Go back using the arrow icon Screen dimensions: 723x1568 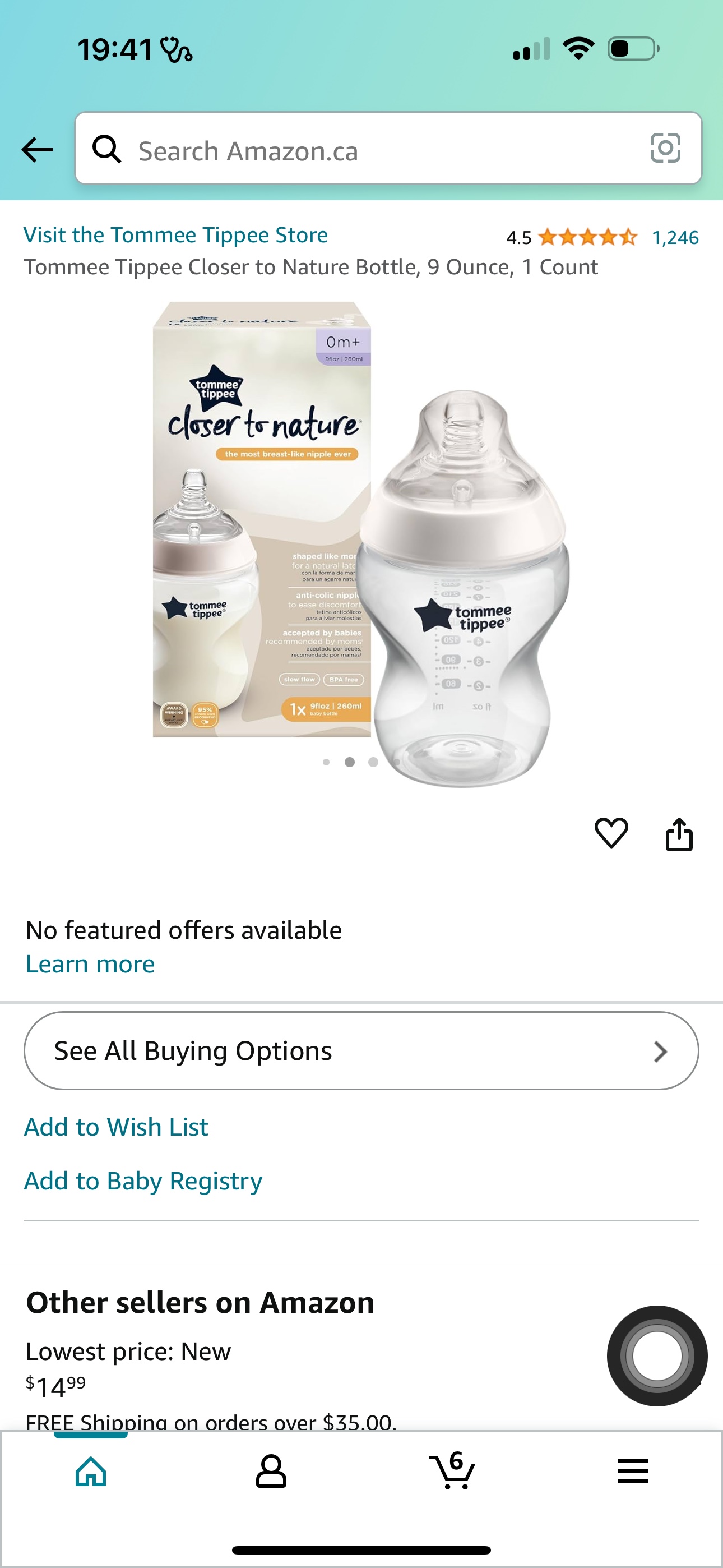tap(37, 150)
